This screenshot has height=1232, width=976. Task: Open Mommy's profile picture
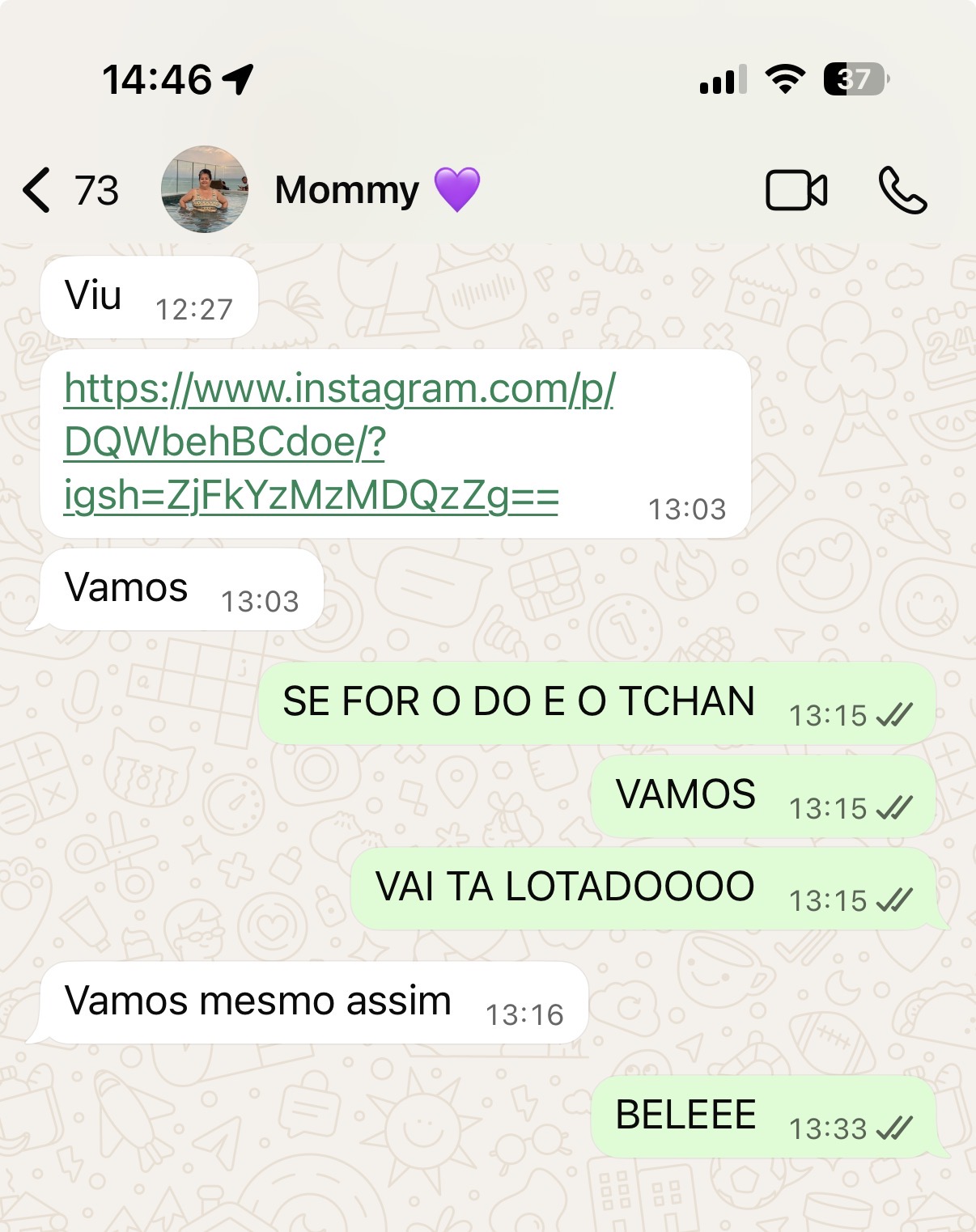(205, 190)
